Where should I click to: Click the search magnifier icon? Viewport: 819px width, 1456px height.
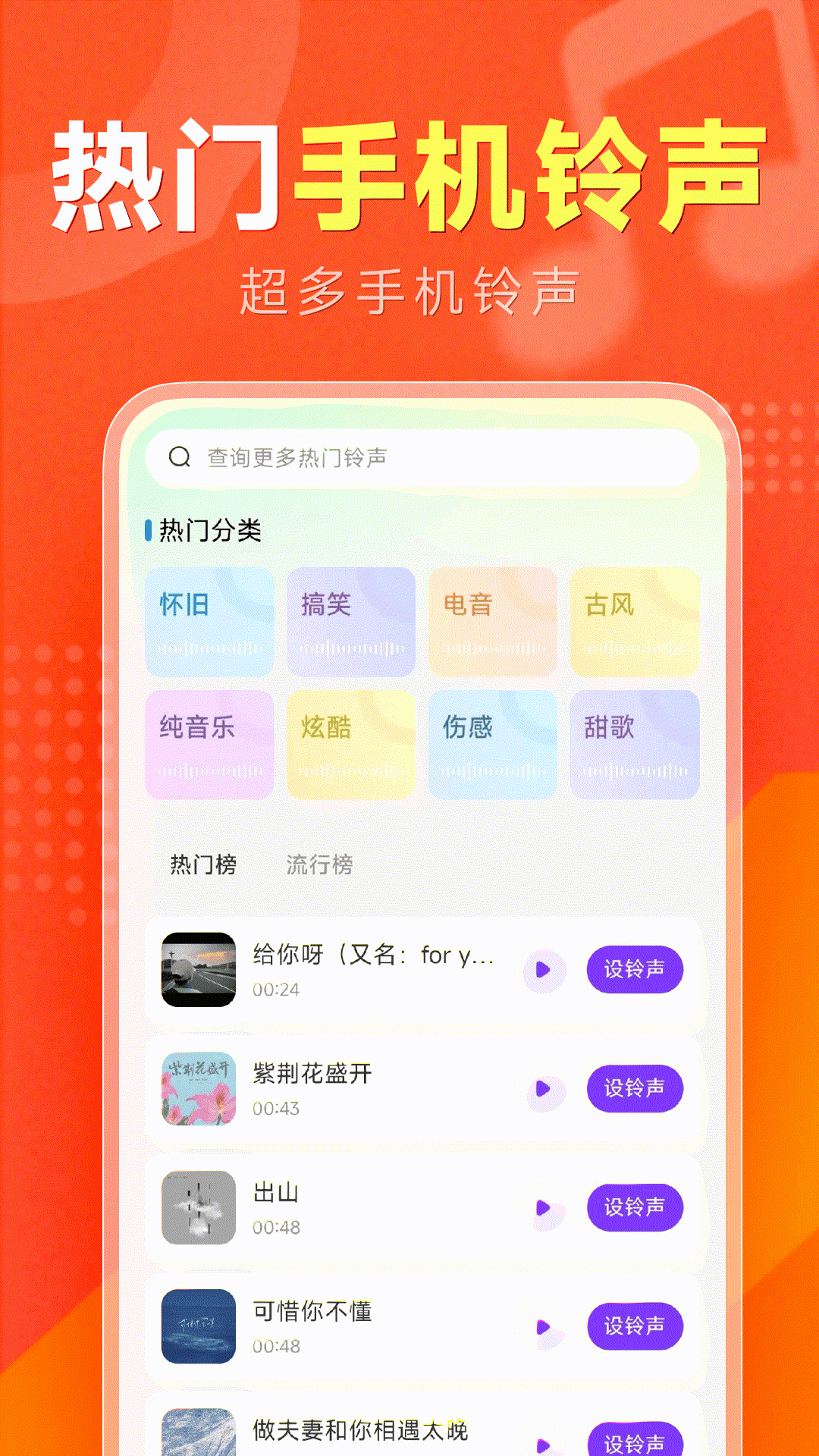[179, 456]
